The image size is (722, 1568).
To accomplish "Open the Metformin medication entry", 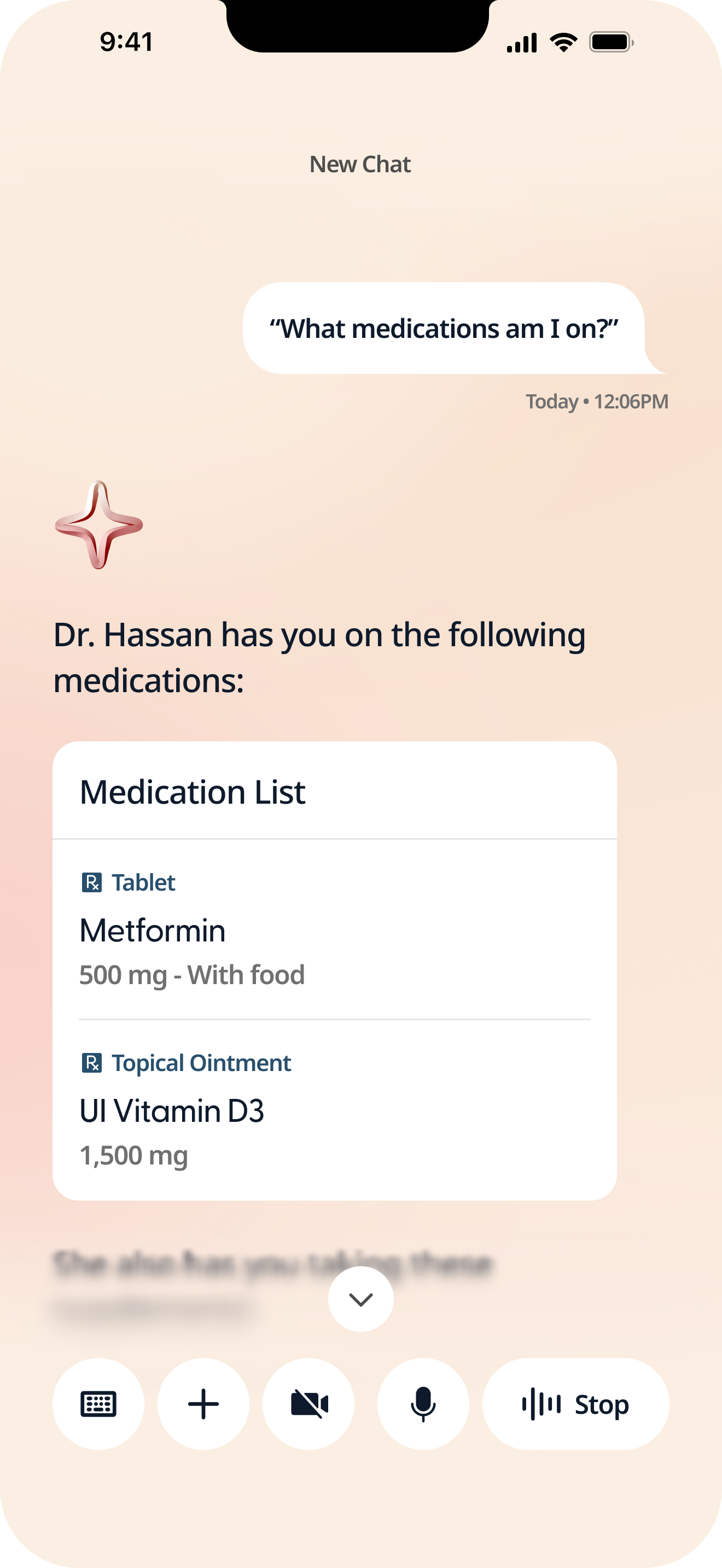I will pyautogui.click(x=334, y=929).
